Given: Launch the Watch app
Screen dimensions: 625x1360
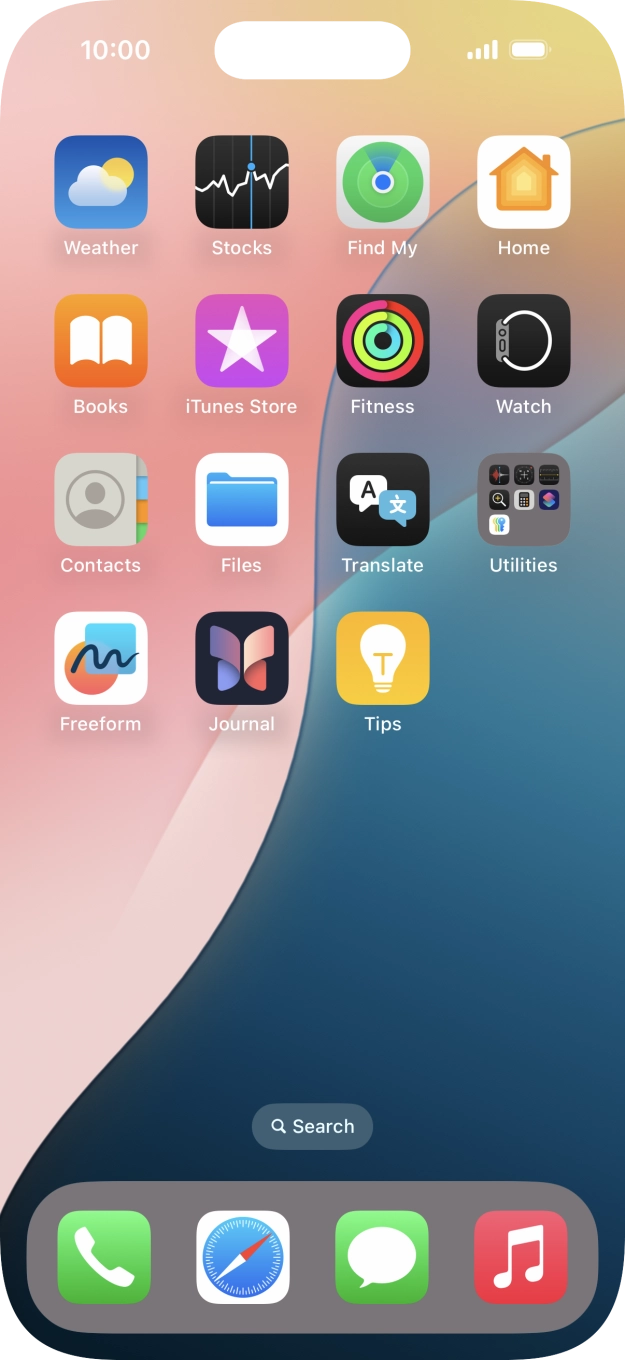Looking at the screenshot, I should 524,341.
